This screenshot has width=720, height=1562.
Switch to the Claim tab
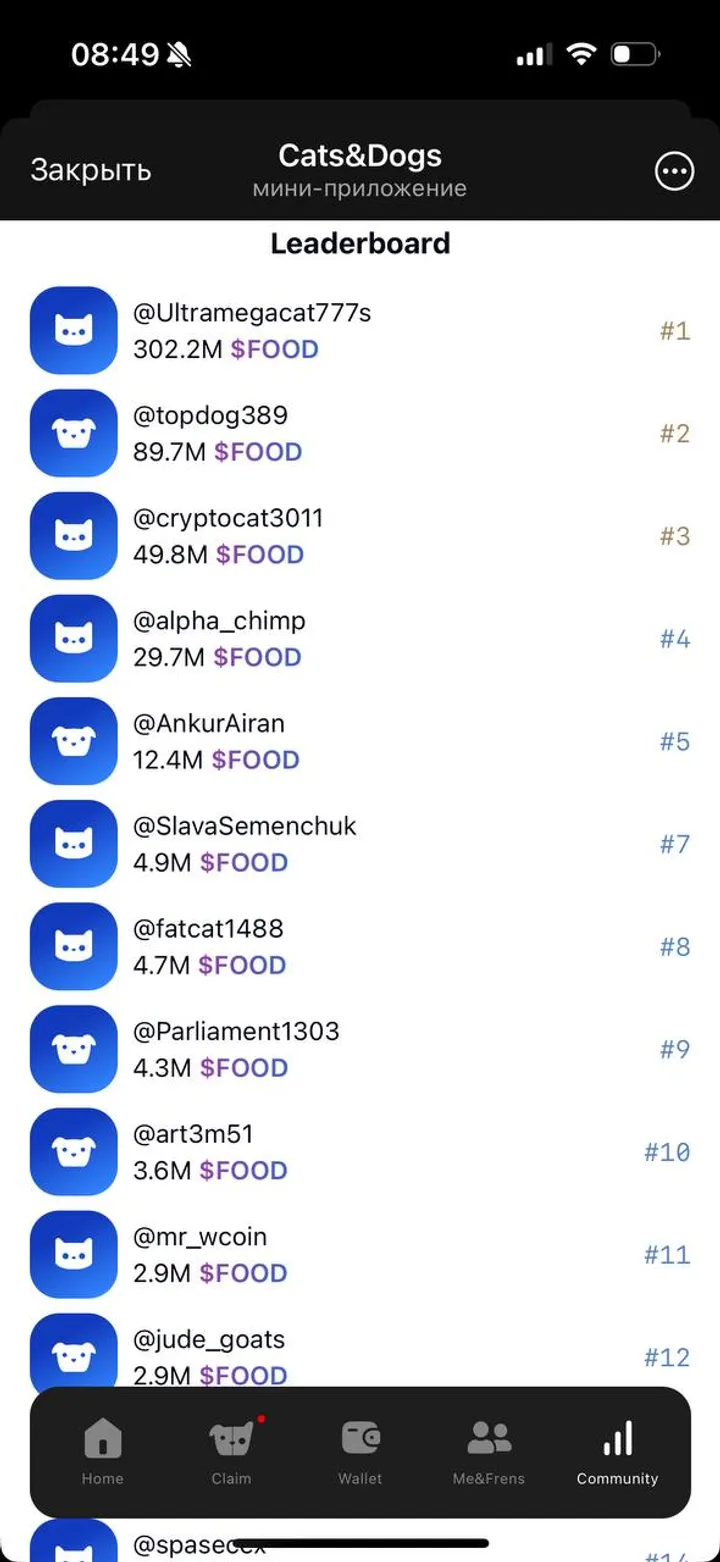pos(231,1451)
